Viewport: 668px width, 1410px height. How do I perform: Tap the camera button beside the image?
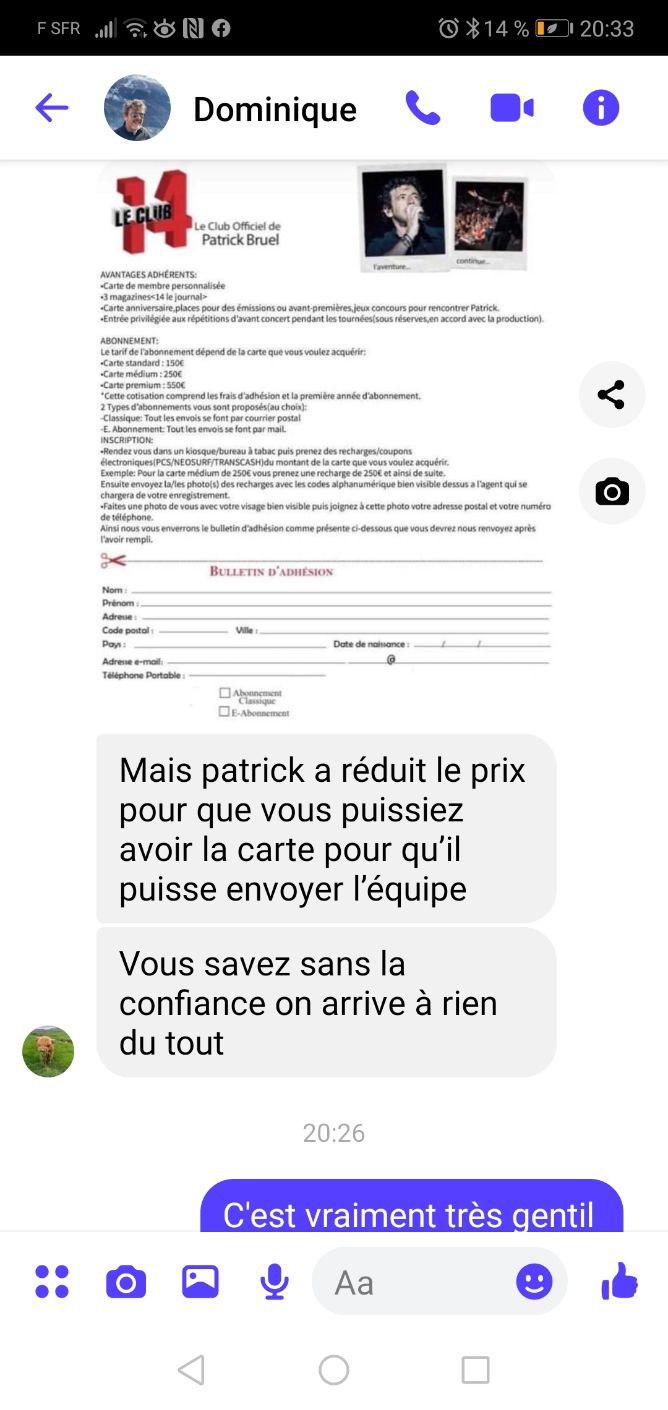tap(611, 491)
